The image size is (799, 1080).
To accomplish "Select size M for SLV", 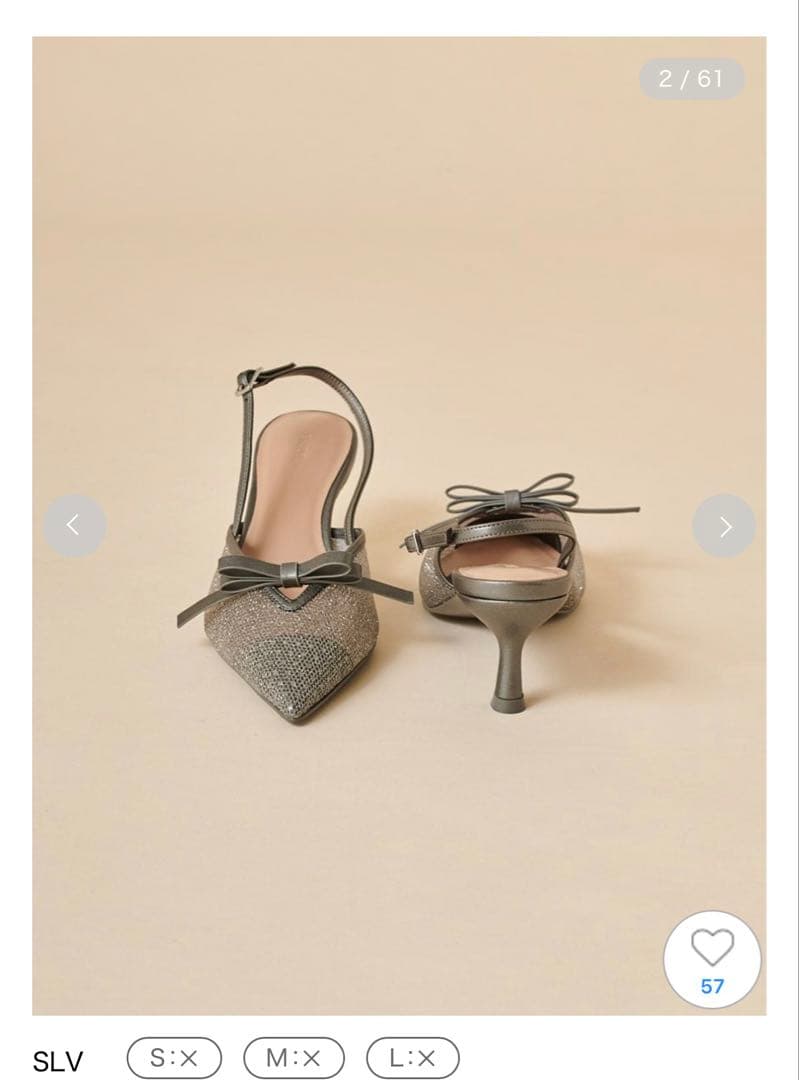I will (x=293, y=1058).
